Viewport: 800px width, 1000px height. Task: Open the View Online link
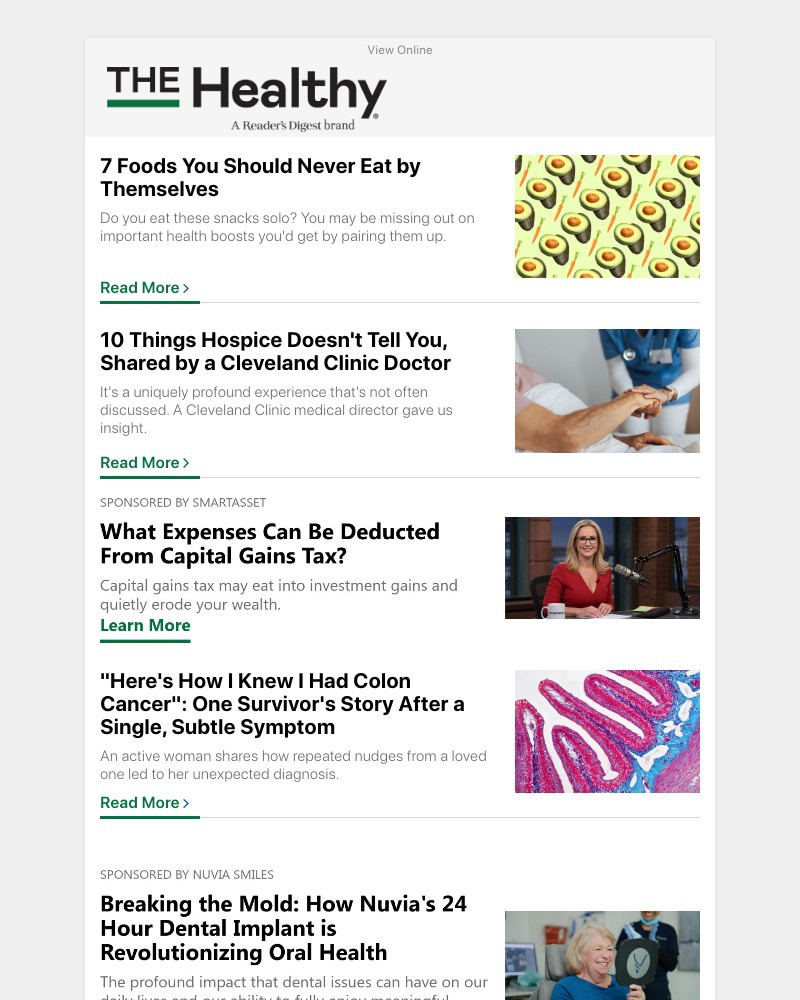point(399,50)
